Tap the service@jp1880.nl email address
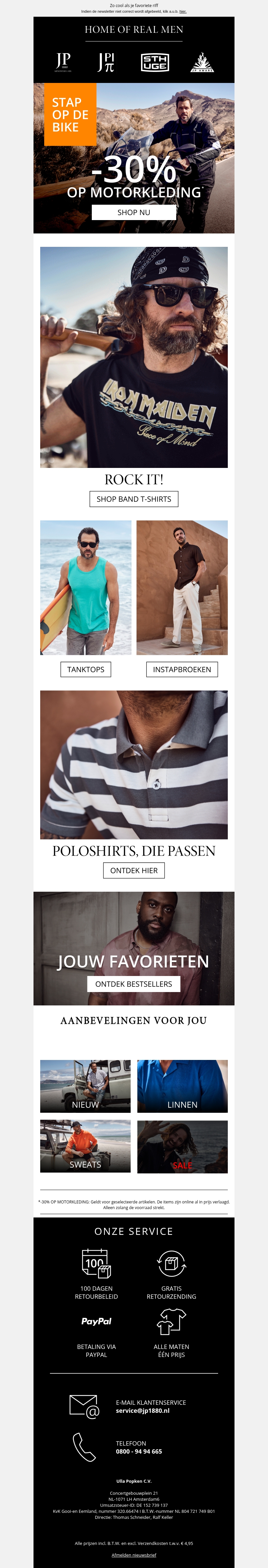The height and width of the screenshot is (1568, 268). pyautogui.click(x=142, y=1410)
